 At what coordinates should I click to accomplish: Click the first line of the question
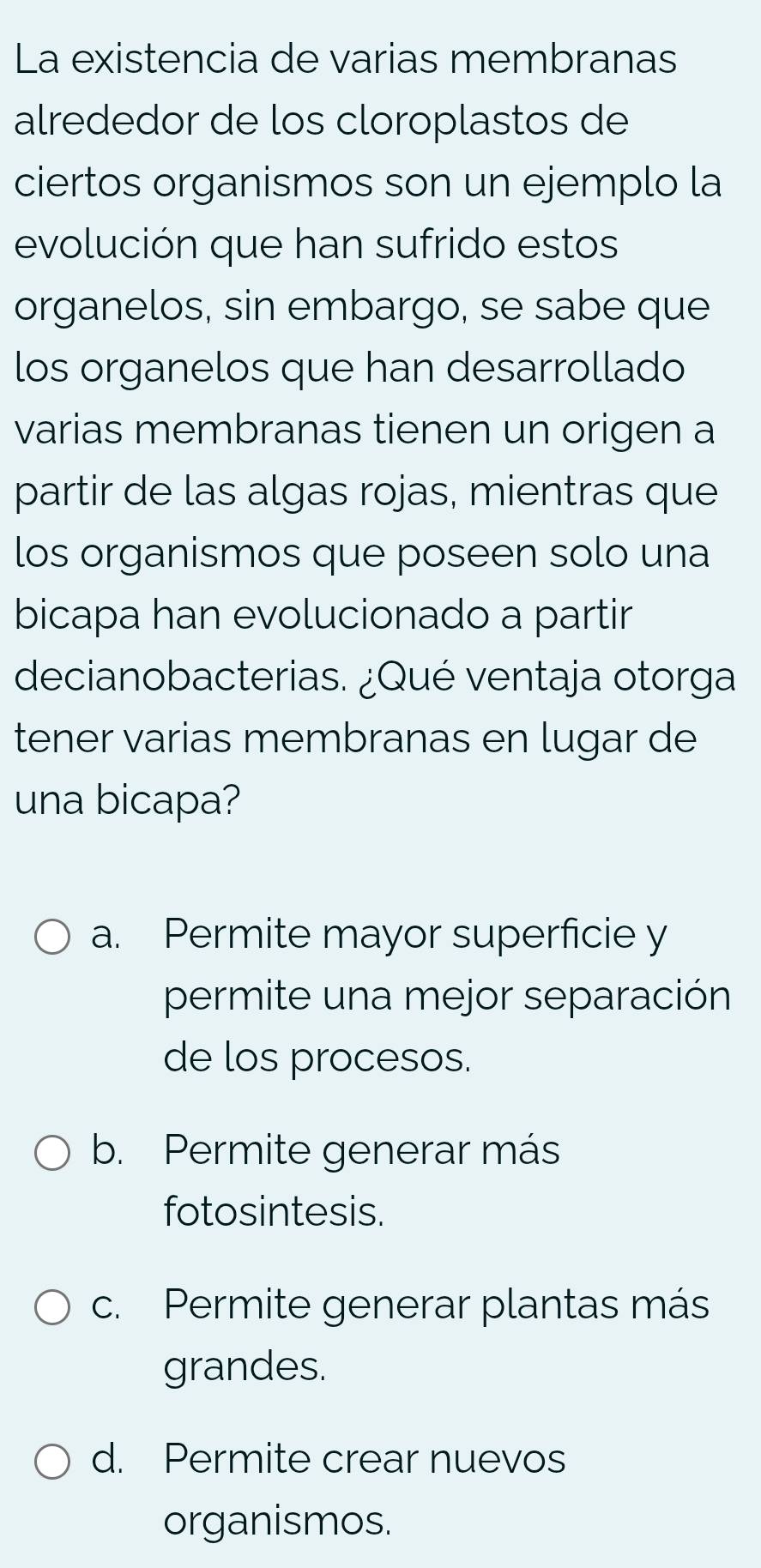[x=343, y=60]
